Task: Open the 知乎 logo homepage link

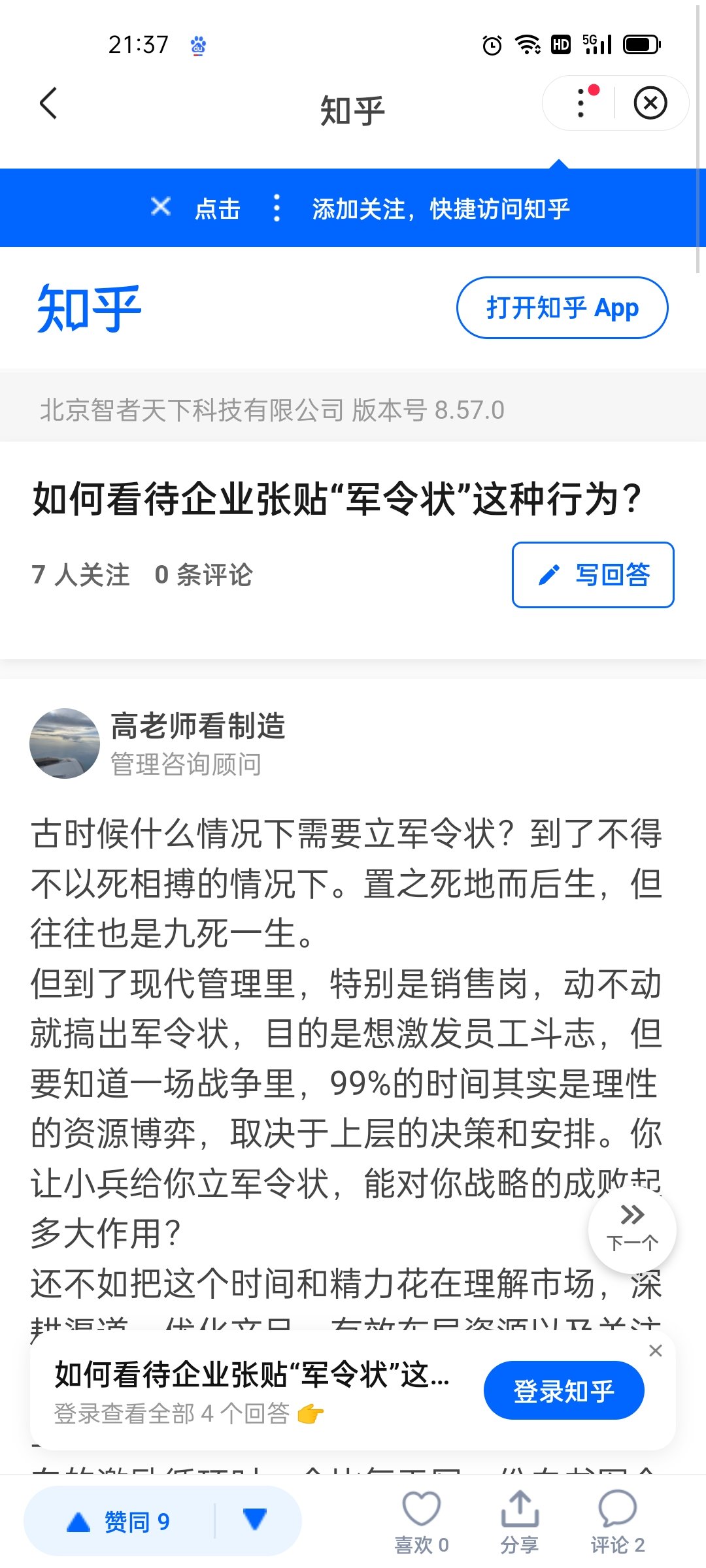Action: tap(89, 308)
